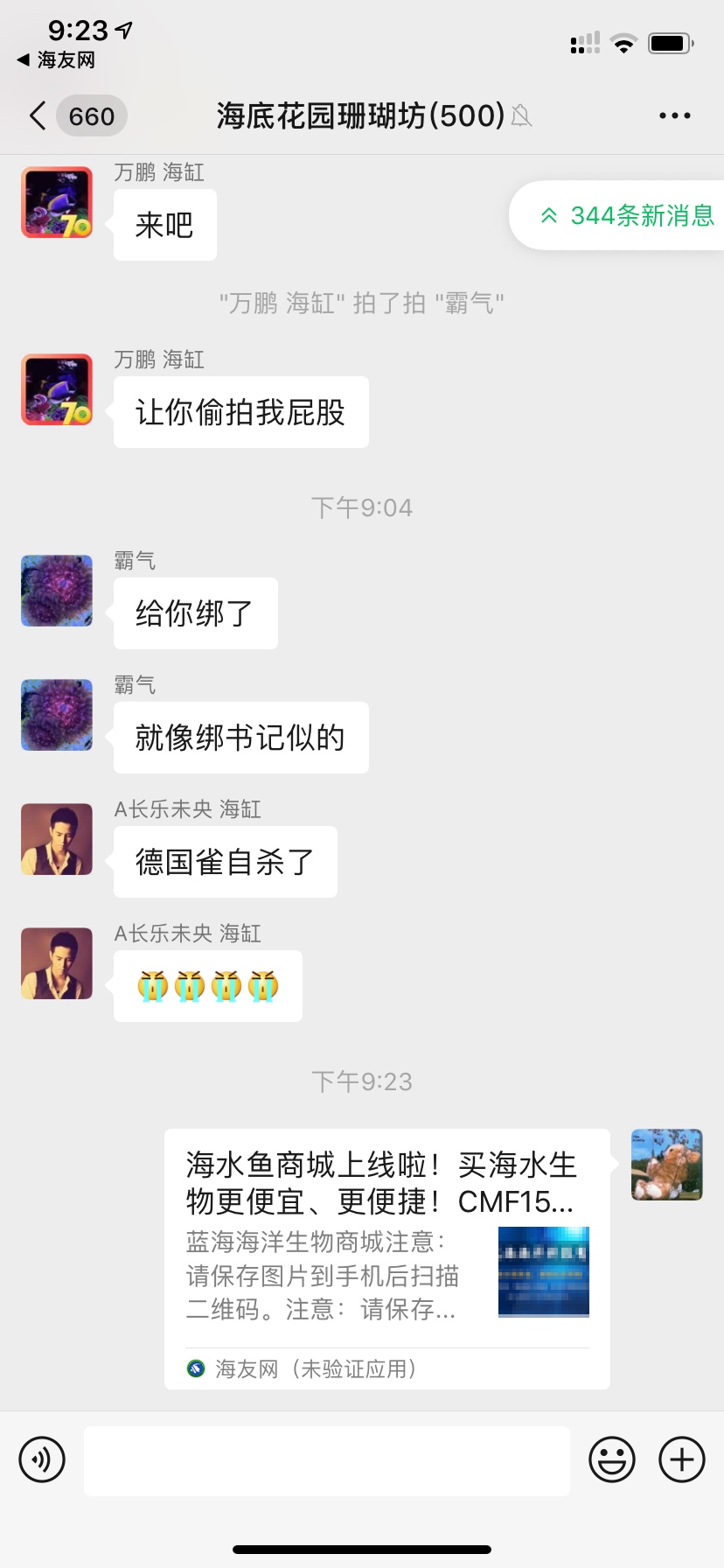724x1568 pixels.
Task: Focus the message text field
Action: 326,1460
